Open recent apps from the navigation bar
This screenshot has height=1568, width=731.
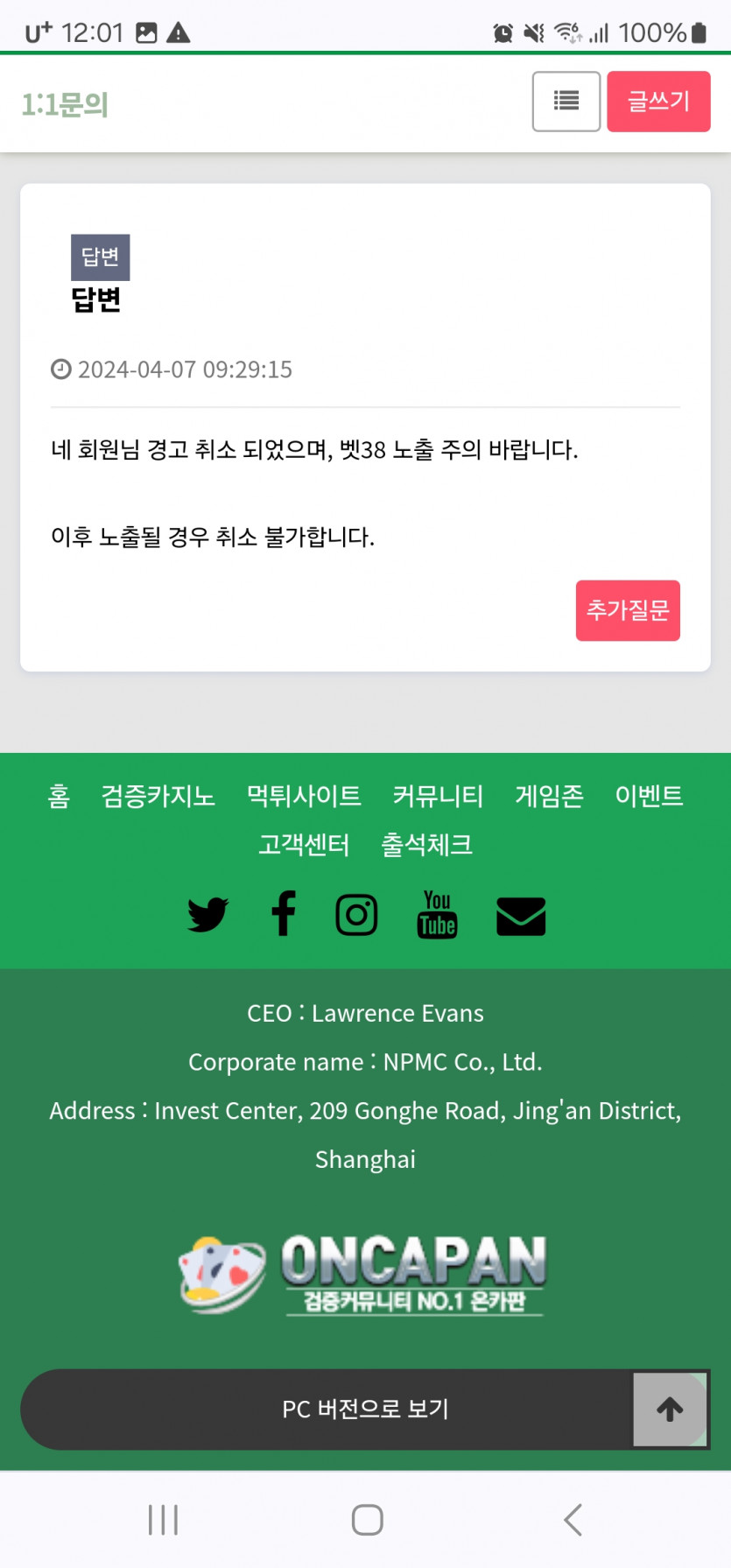(163, 1520)
